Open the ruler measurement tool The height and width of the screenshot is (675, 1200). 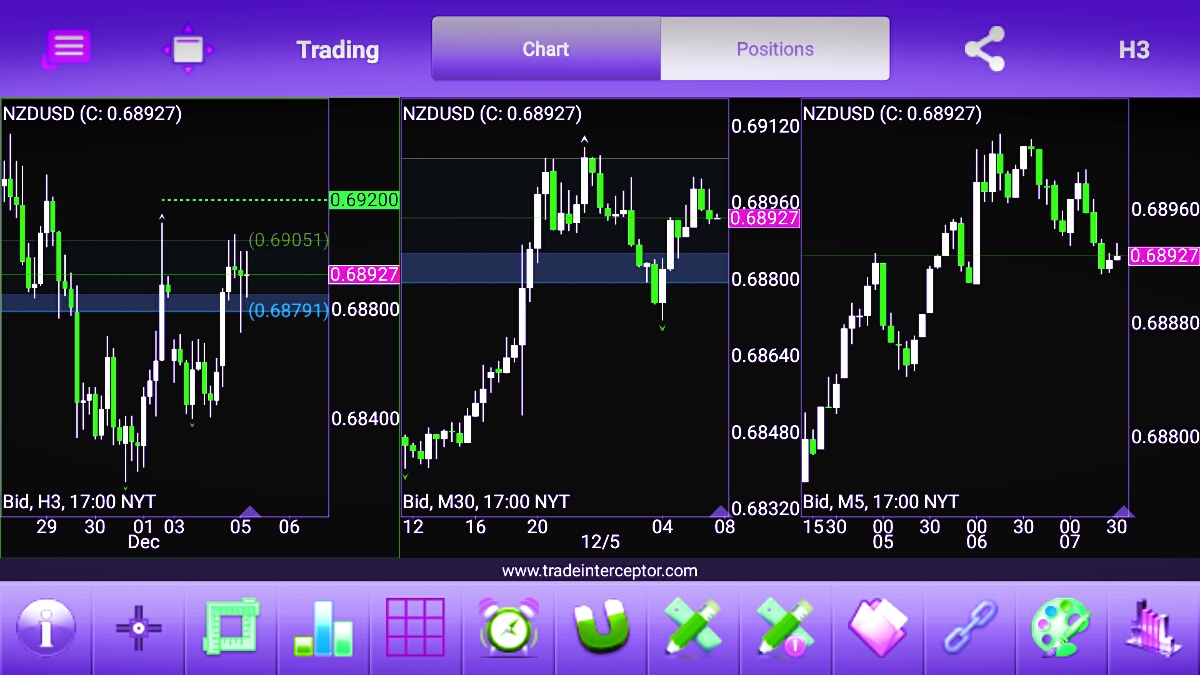point(231,628)
